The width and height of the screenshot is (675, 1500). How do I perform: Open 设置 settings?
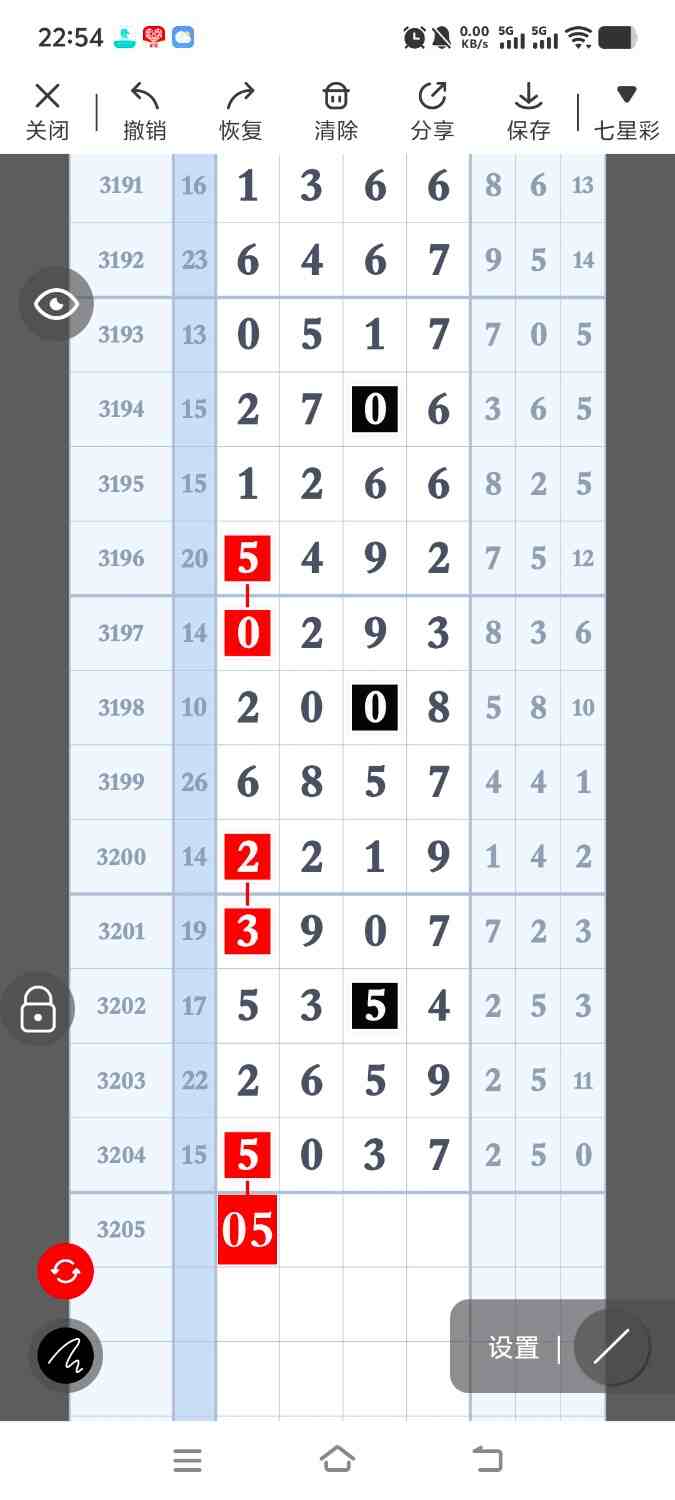pyautogui.click(x=514, y=1348)
